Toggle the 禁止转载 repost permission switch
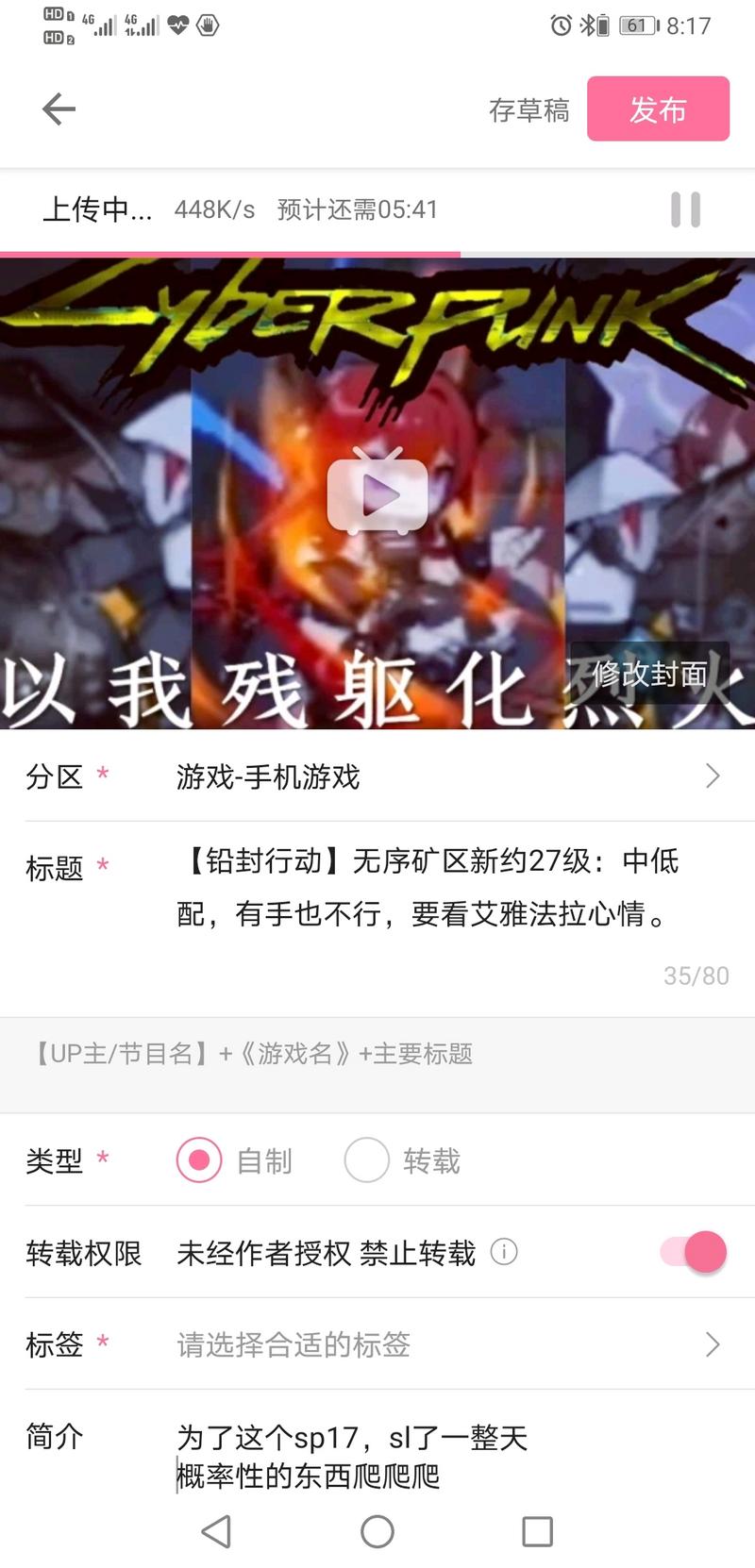This screenshot has height=1568, width=755. click(694, 1252)
